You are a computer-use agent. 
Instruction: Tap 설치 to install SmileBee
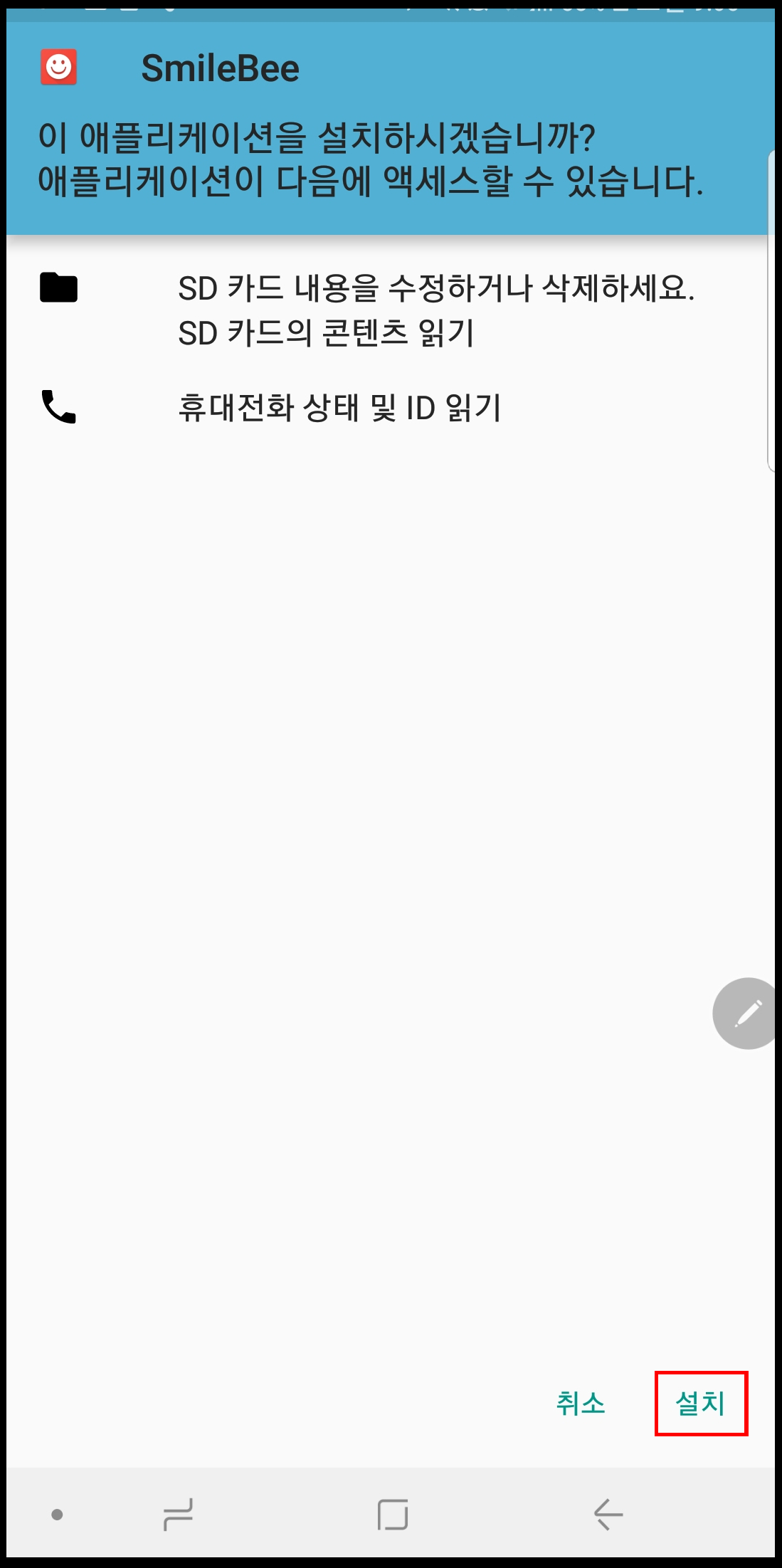coord(701,1403)
